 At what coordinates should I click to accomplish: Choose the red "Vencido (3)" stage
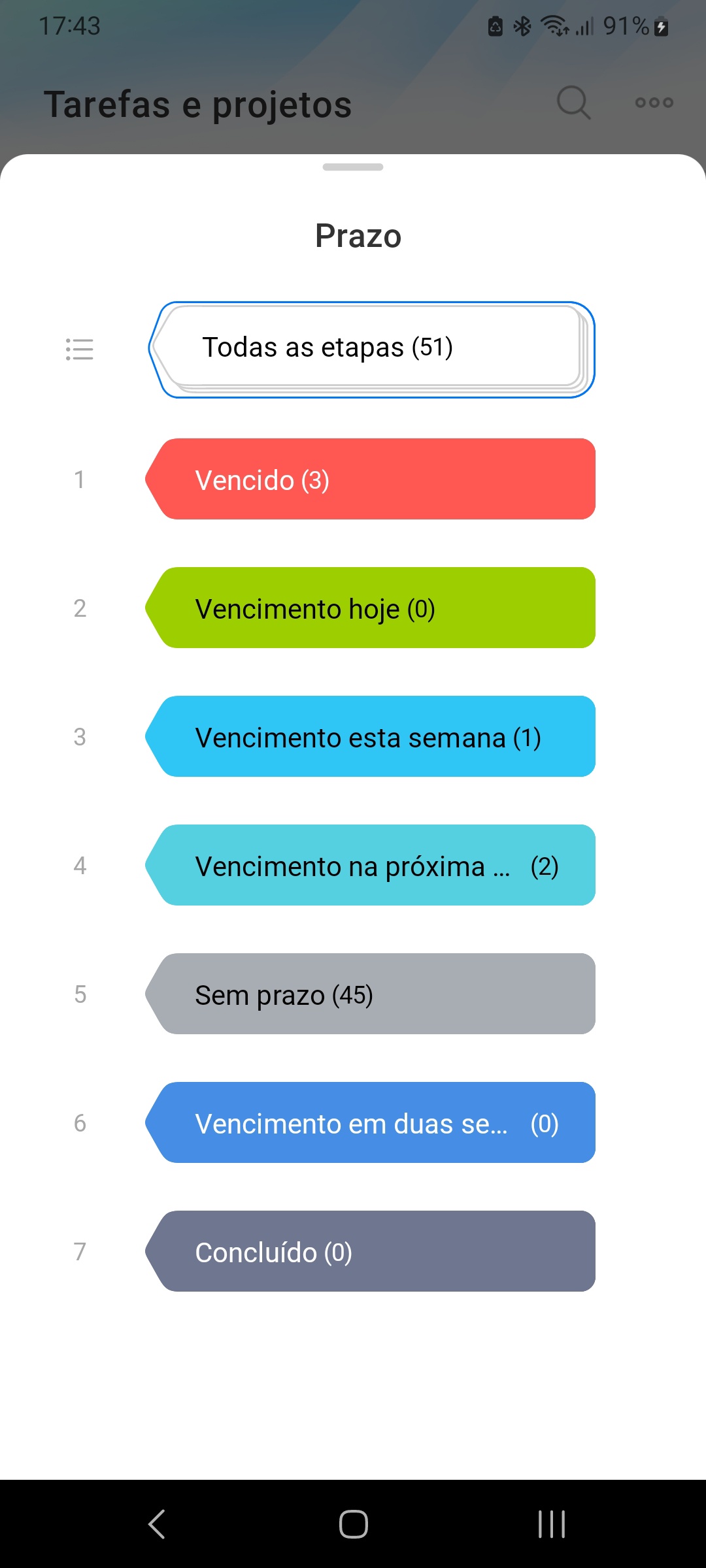371,480
